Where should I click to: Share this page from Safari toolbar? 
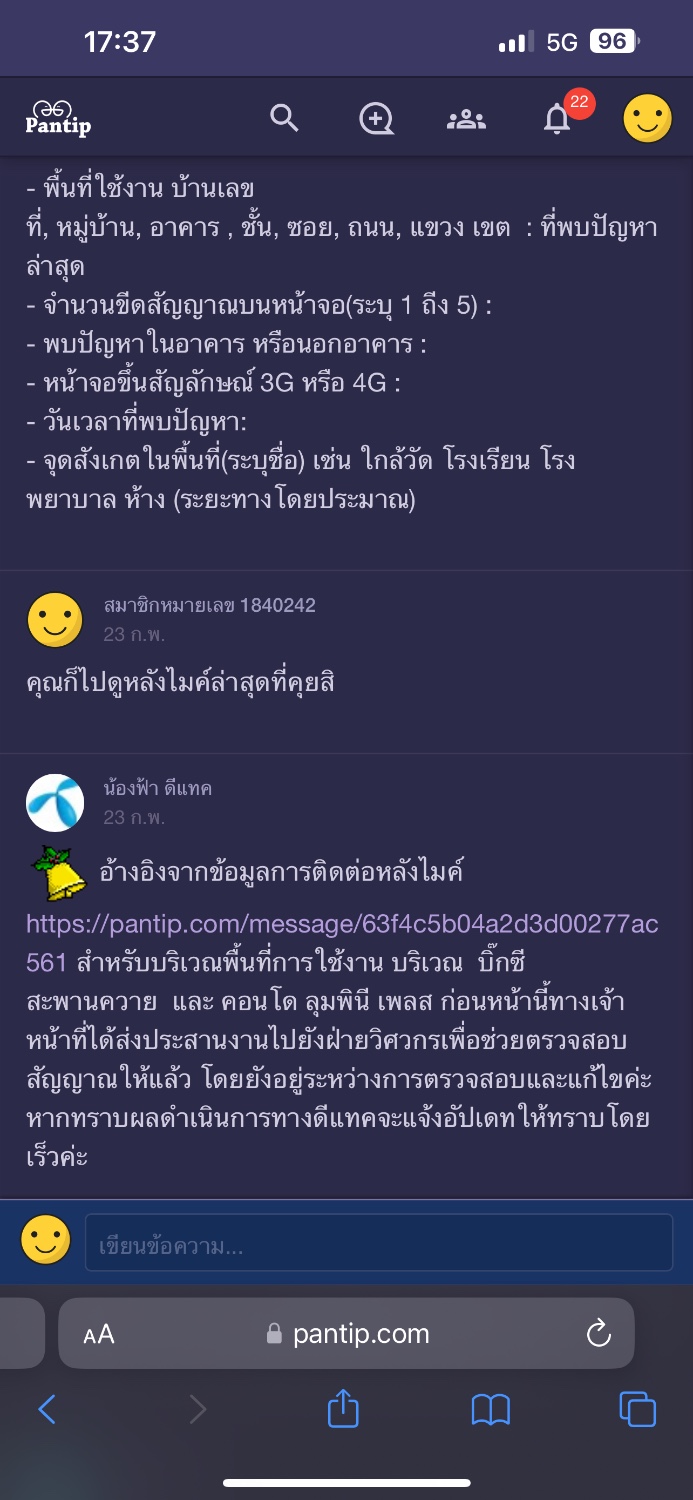(343, 1408)
